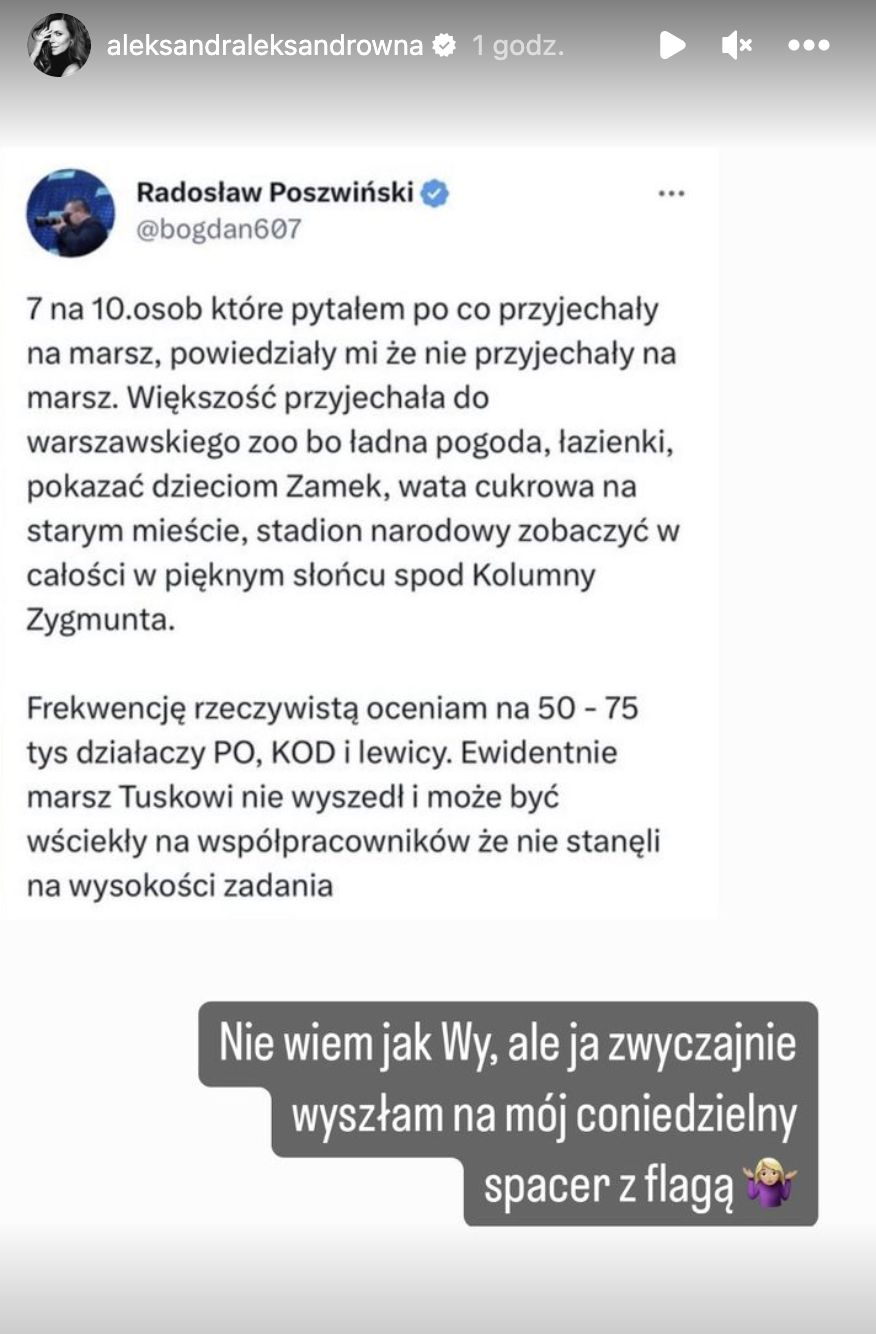
Task: Tap the aleksandraleksandrowna username
Action: [x=264, y=45]
